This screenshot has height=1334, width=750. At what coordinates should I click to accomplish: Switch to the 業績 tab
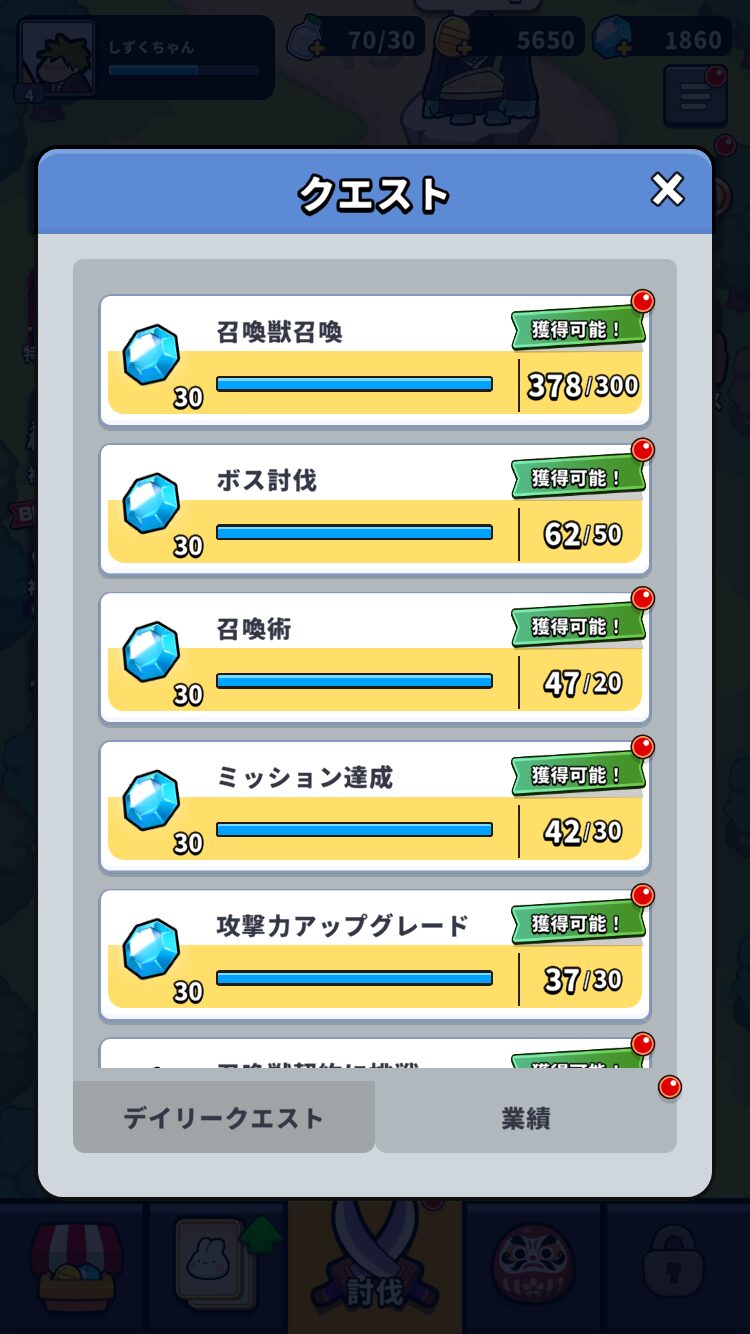tap(526, 1118)
